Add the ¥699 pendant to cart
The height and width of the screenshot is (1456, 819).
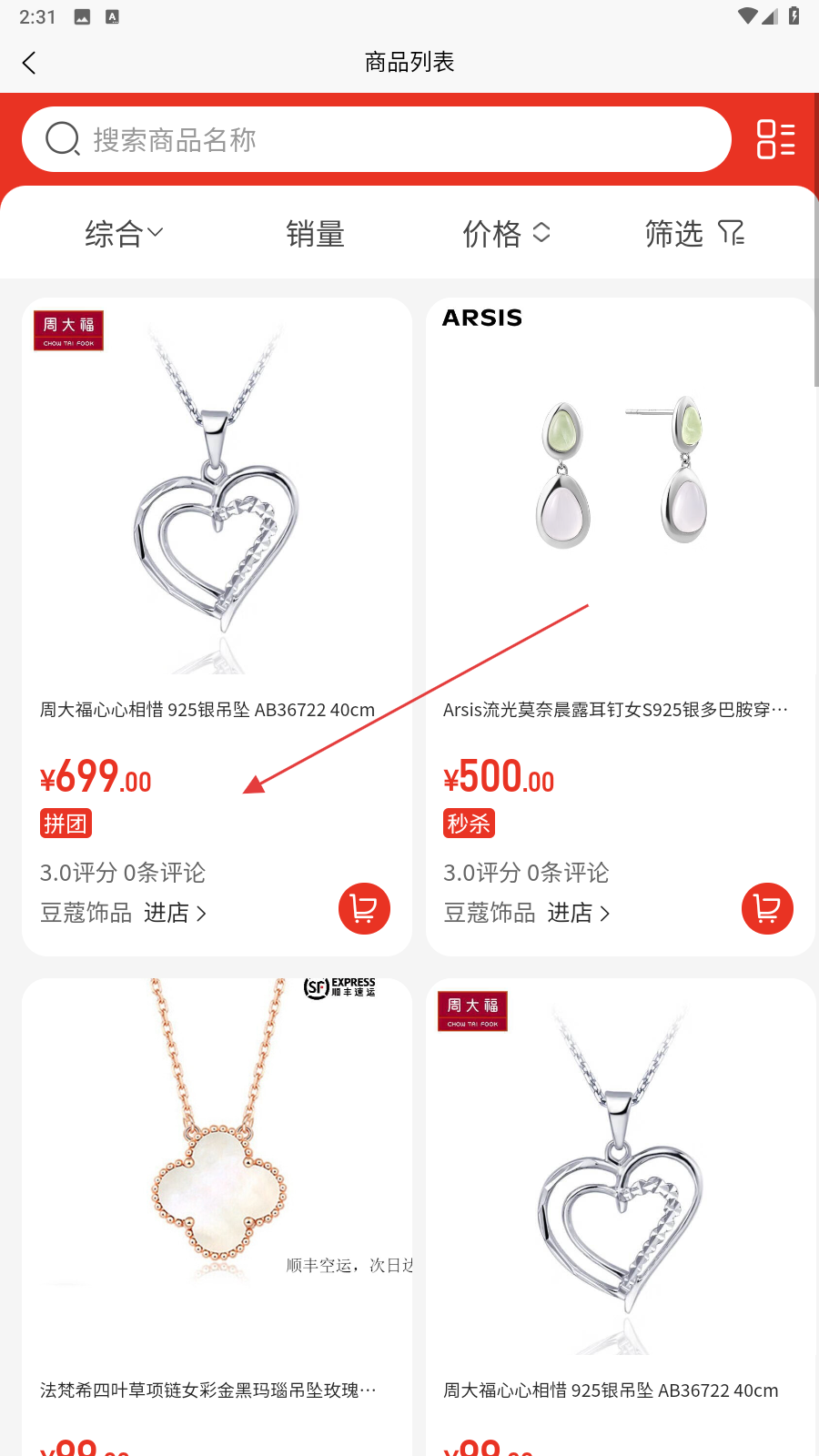[x=364, y=909]
